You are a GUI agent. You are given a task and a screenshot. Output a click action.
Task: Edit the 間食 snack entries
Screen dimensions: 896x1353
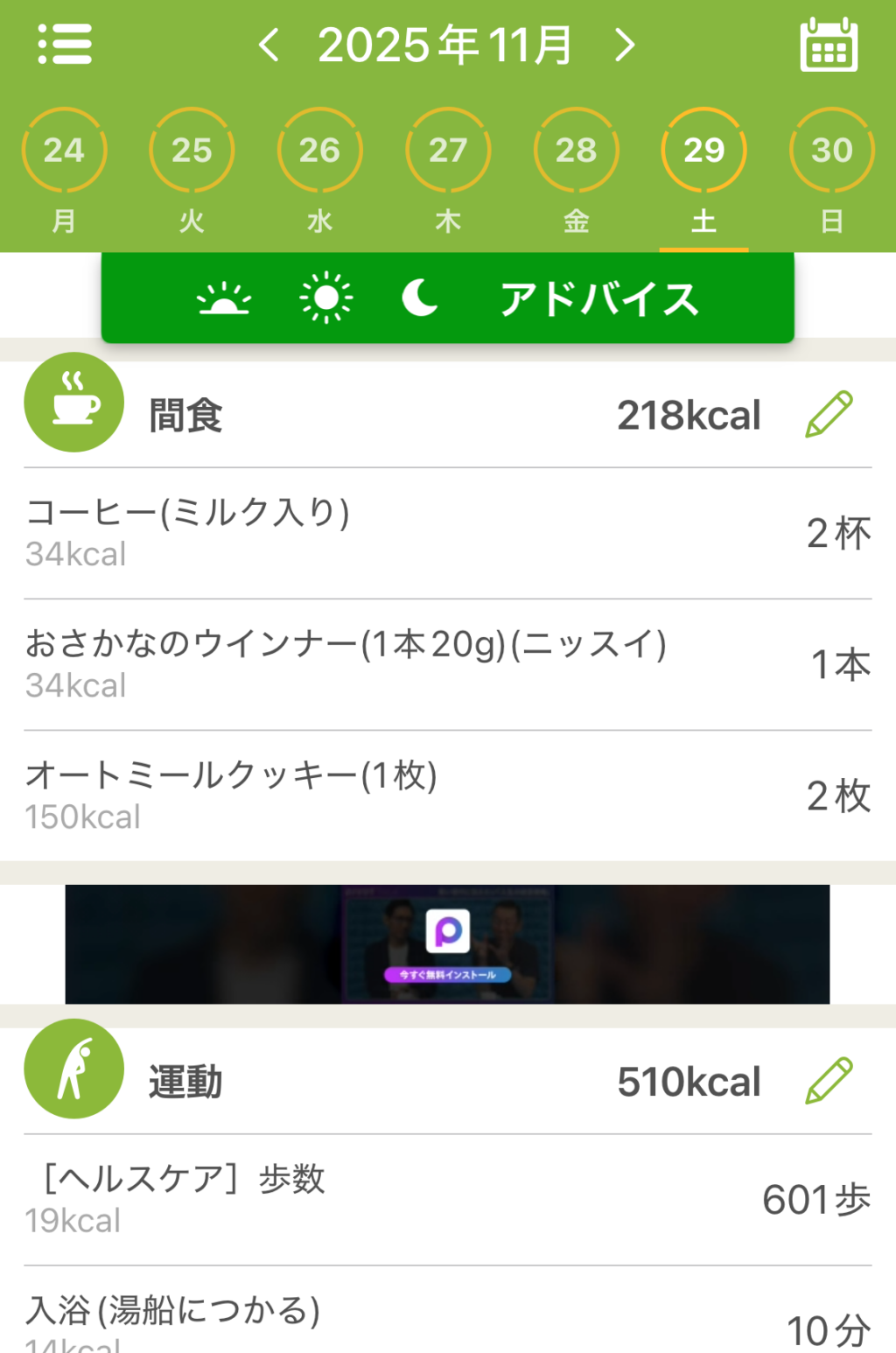(x=828, y=415)
